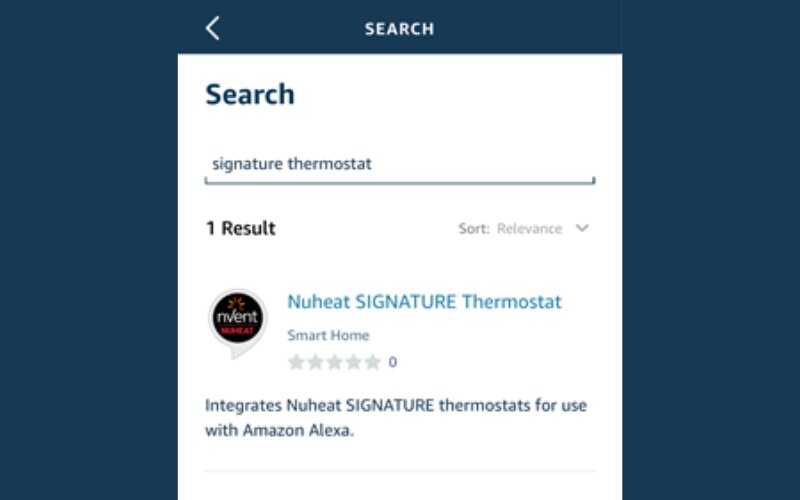Edit the signature thermostat search field
The image size is (800, 500).
click(x=398, y=164)
